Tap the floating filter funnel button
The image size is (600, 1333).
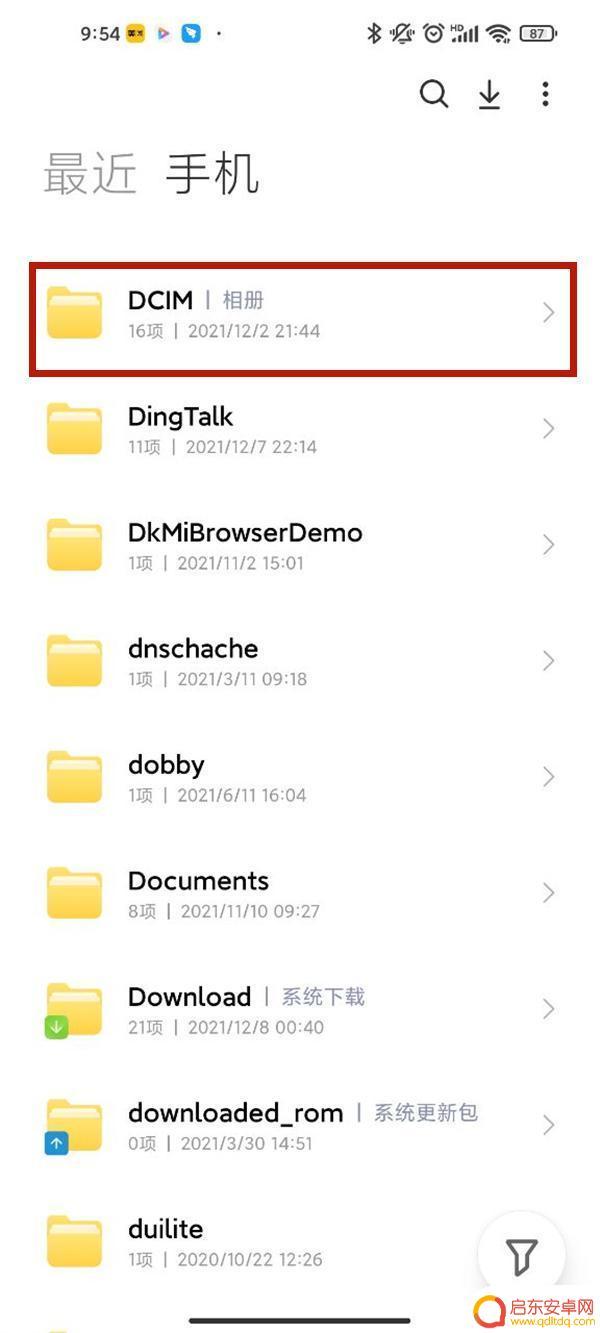pyautogui.click(x=521, y=1256)
